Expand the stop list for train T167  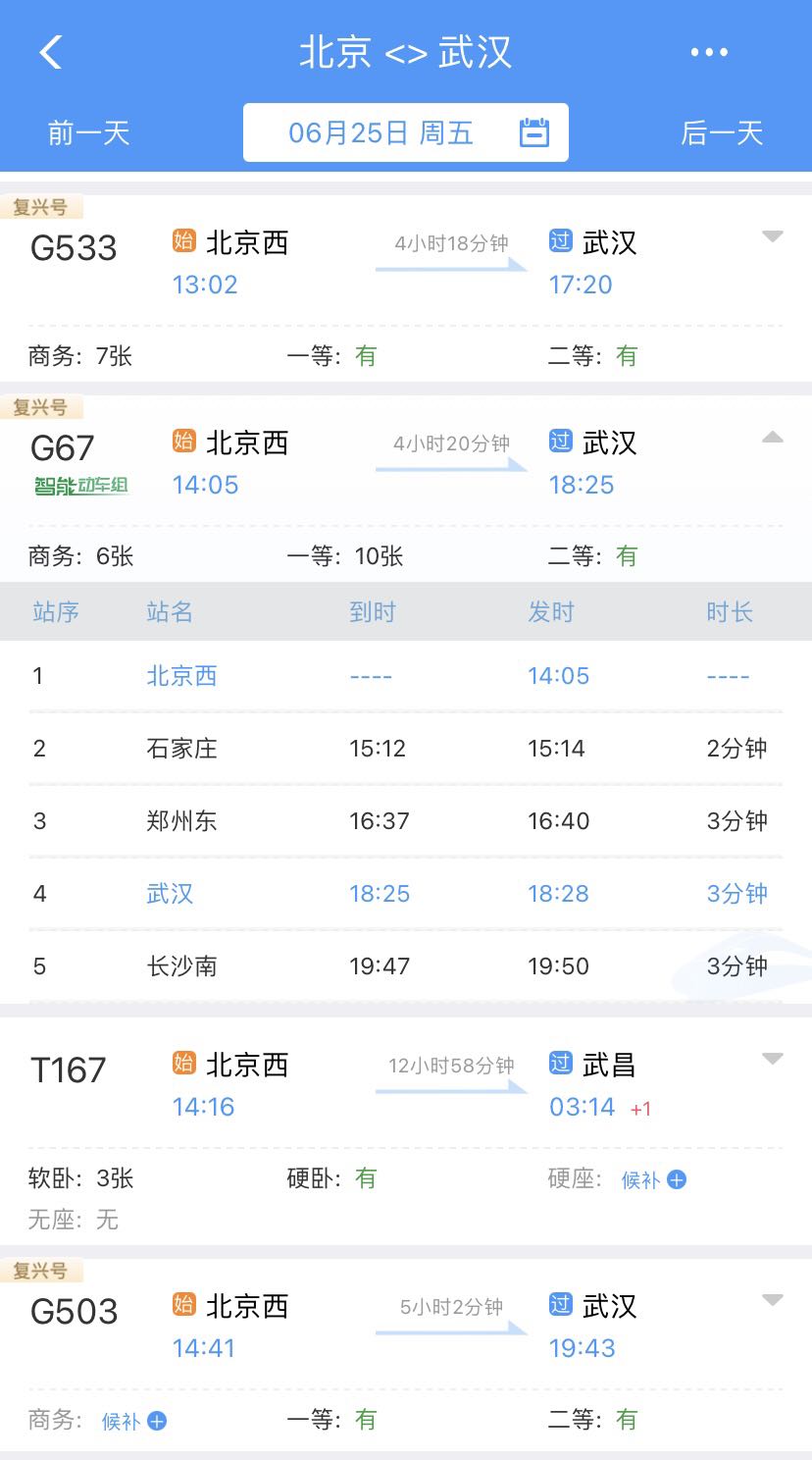click(x=773, y=1059)
